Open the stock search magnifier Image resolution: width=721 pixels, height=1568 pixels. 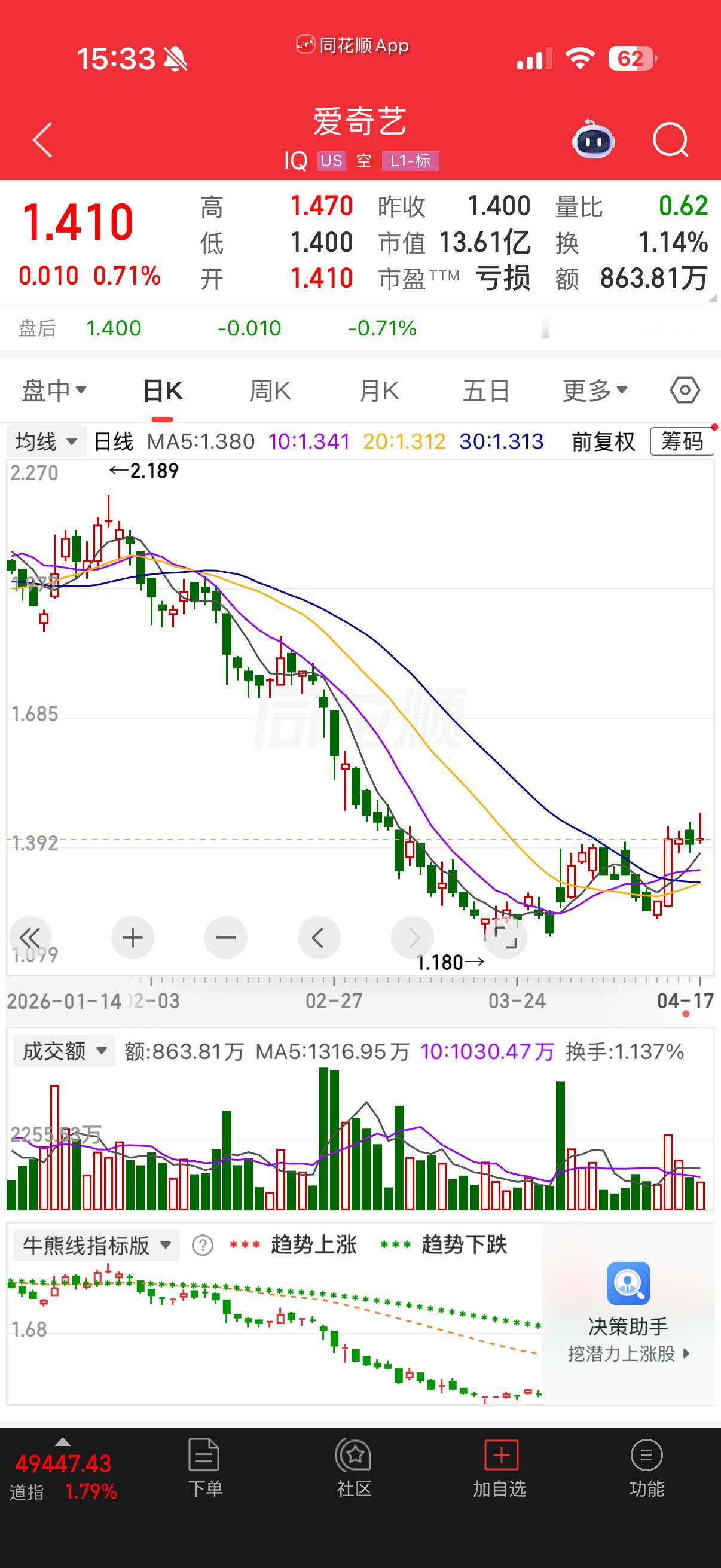[x=670, y=141]
